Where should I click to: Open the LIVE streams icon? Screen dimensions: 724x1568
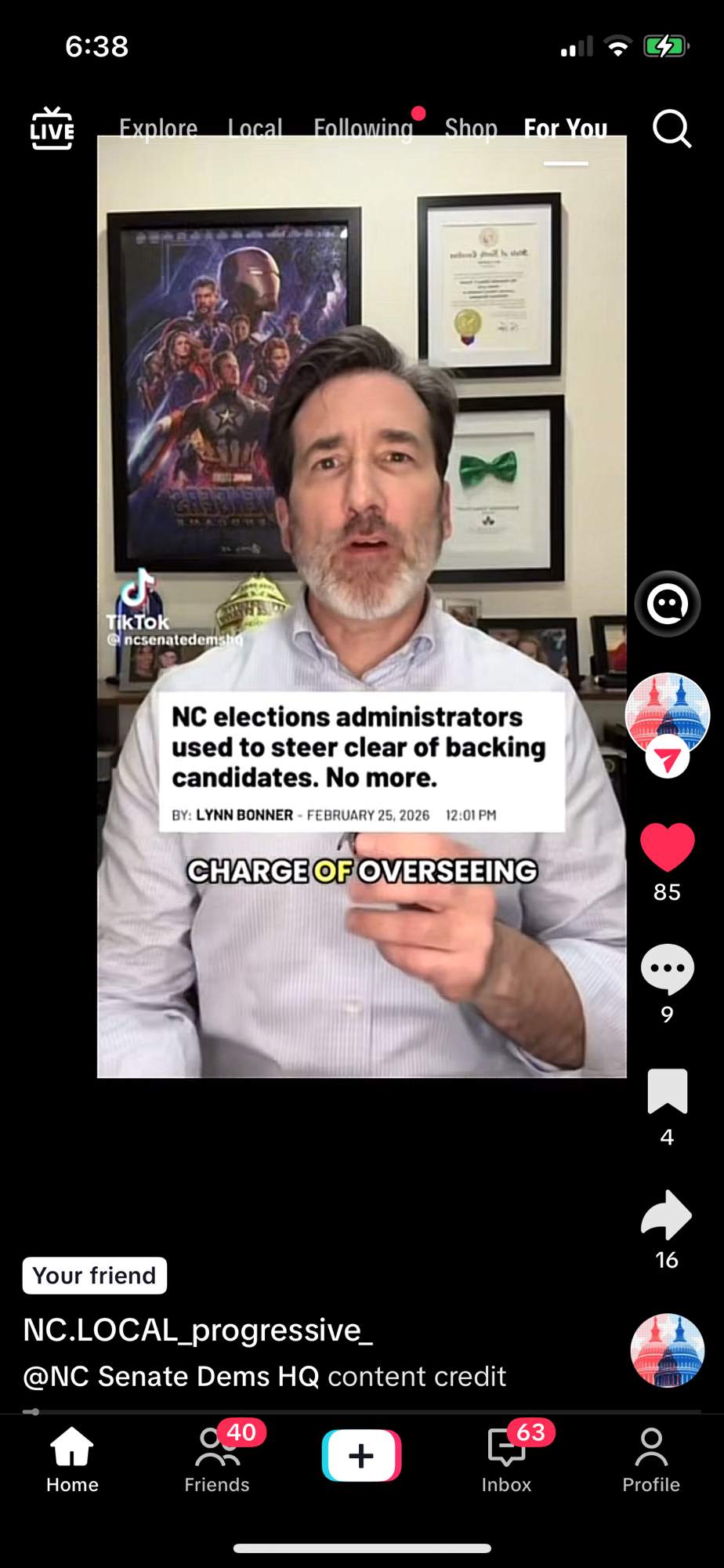52,129
